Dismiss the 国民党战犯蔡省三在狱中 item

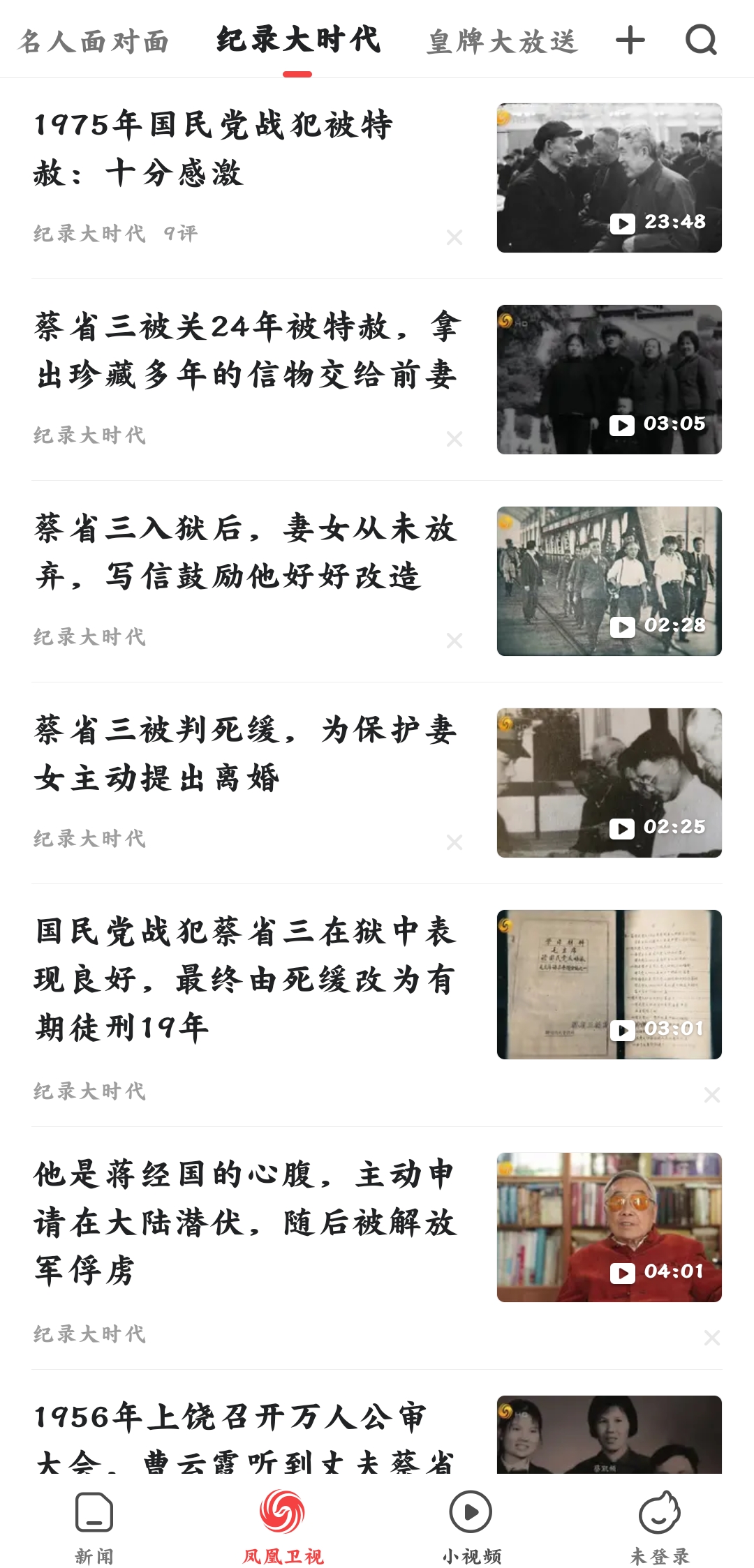[711, 1095]
